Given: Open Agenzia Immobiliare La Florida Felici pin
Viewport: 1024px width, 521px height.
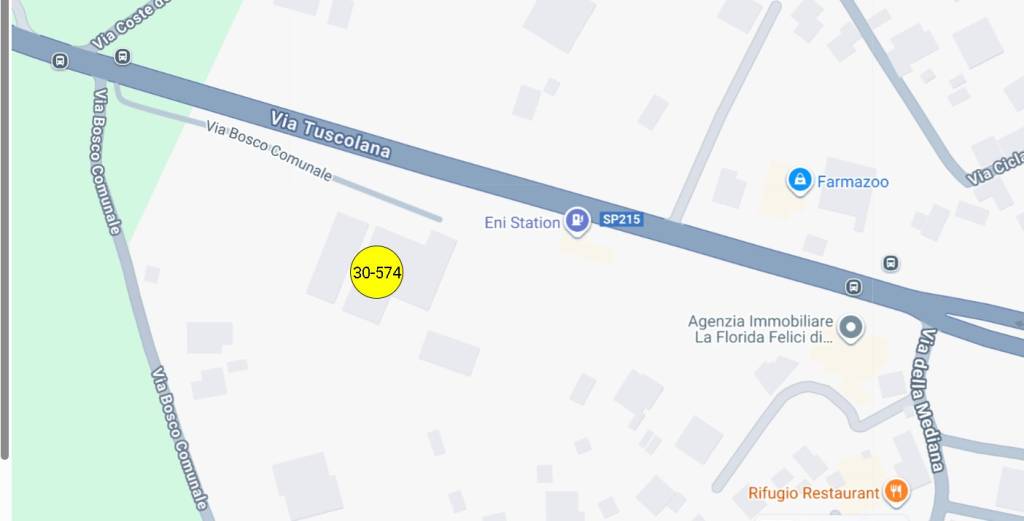Looking at the screenshot, I should 851,327.
